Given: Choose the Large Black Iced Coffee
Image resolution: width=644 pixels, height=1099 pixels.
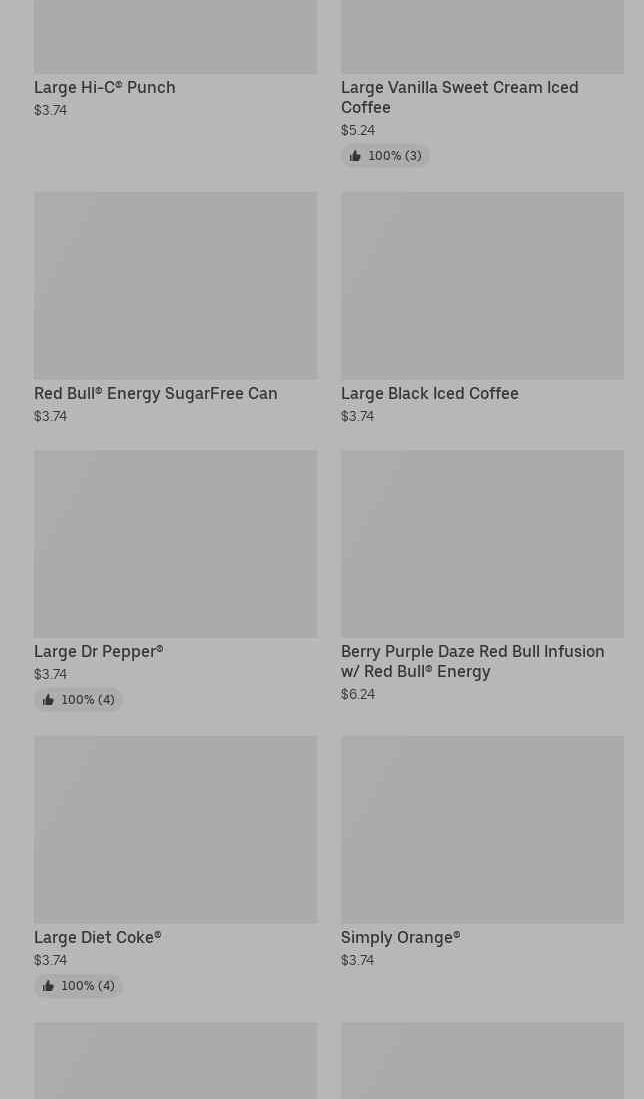Looking at the screenshot, I should (482, 308).
